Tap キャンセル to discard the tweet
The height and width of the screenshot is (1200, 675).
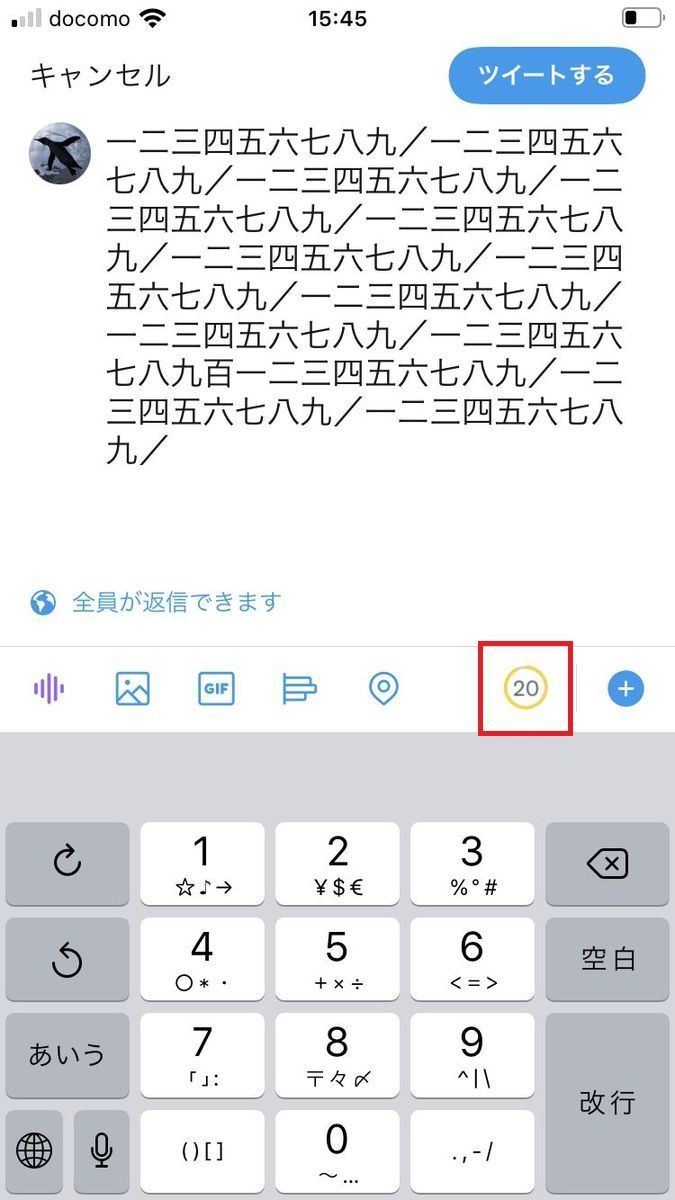(100, 75)
